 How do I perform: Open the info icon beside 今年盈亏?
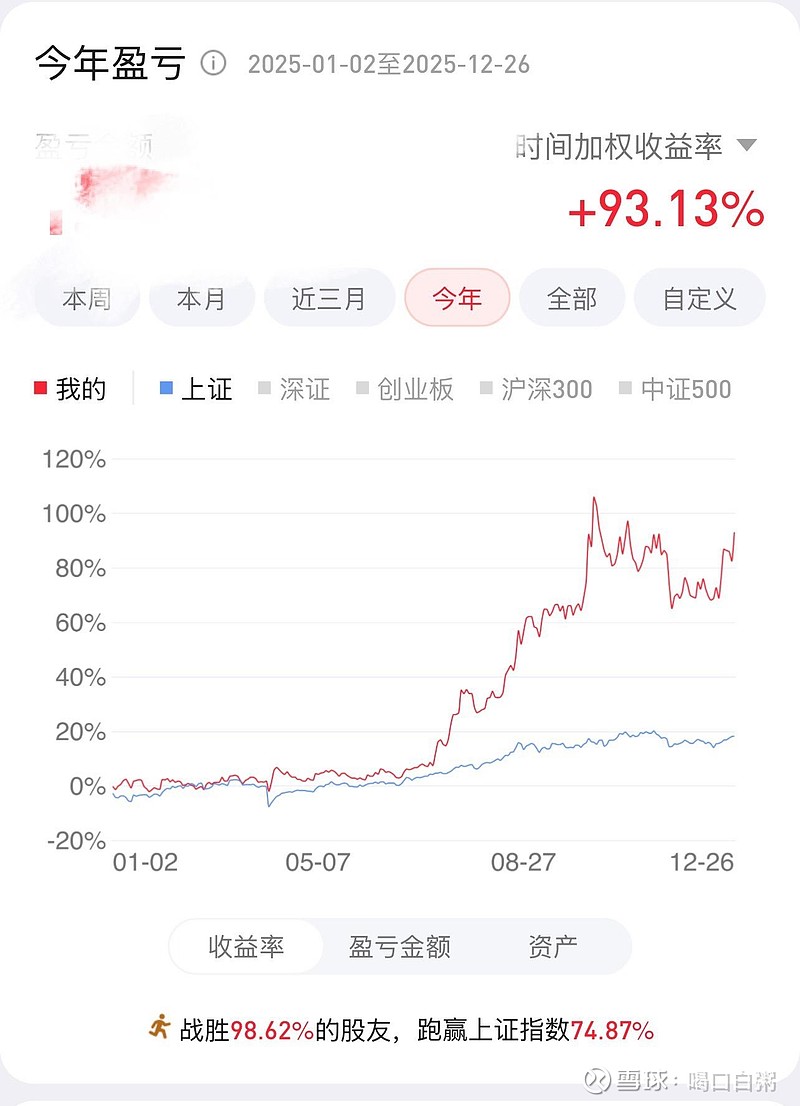[213, 64]
